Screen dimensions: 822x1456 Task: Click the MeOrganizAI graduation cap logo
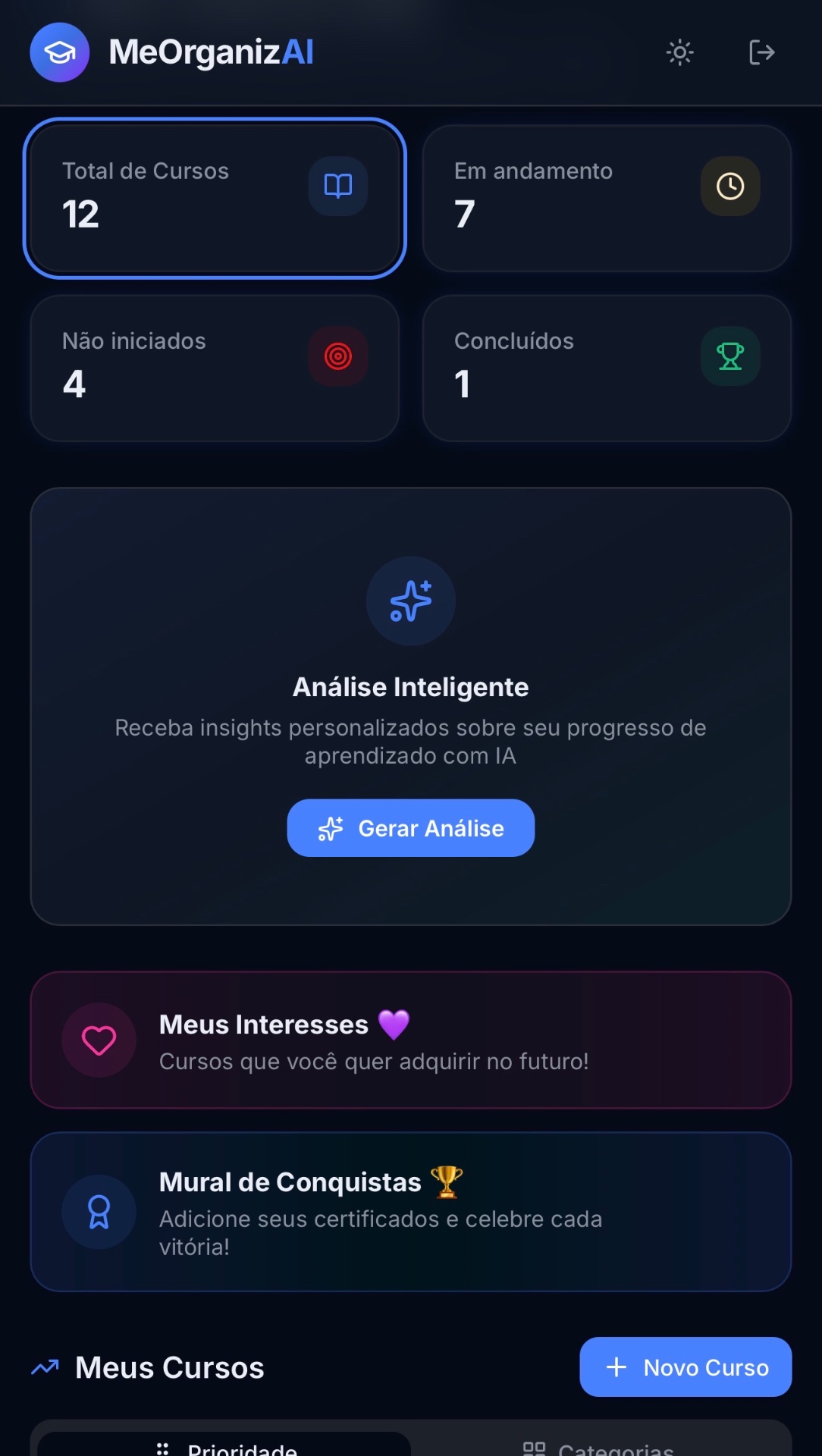coord(59,52)
